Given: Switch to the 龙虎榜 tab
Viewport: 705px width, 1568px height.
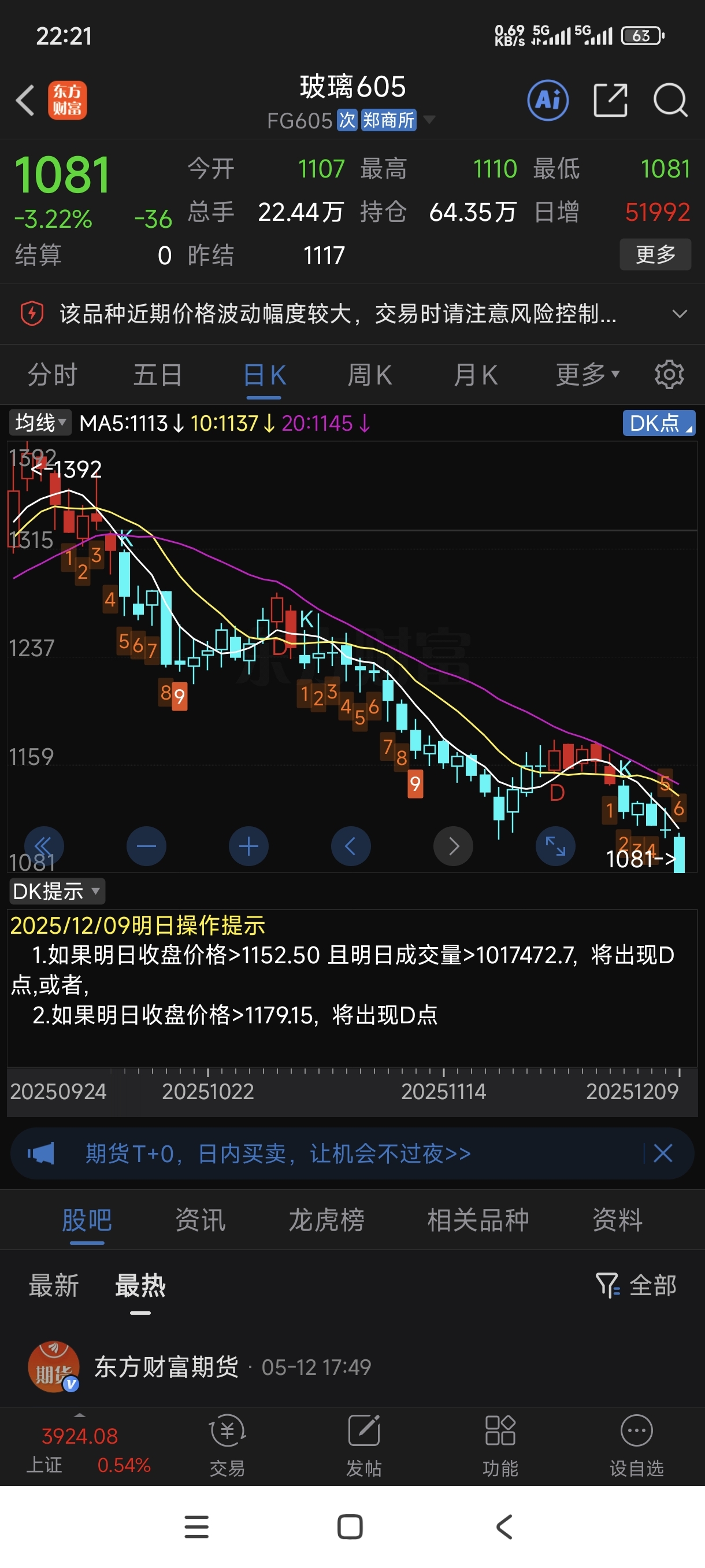Looking at the screenshot, I should coord(326,1220).
